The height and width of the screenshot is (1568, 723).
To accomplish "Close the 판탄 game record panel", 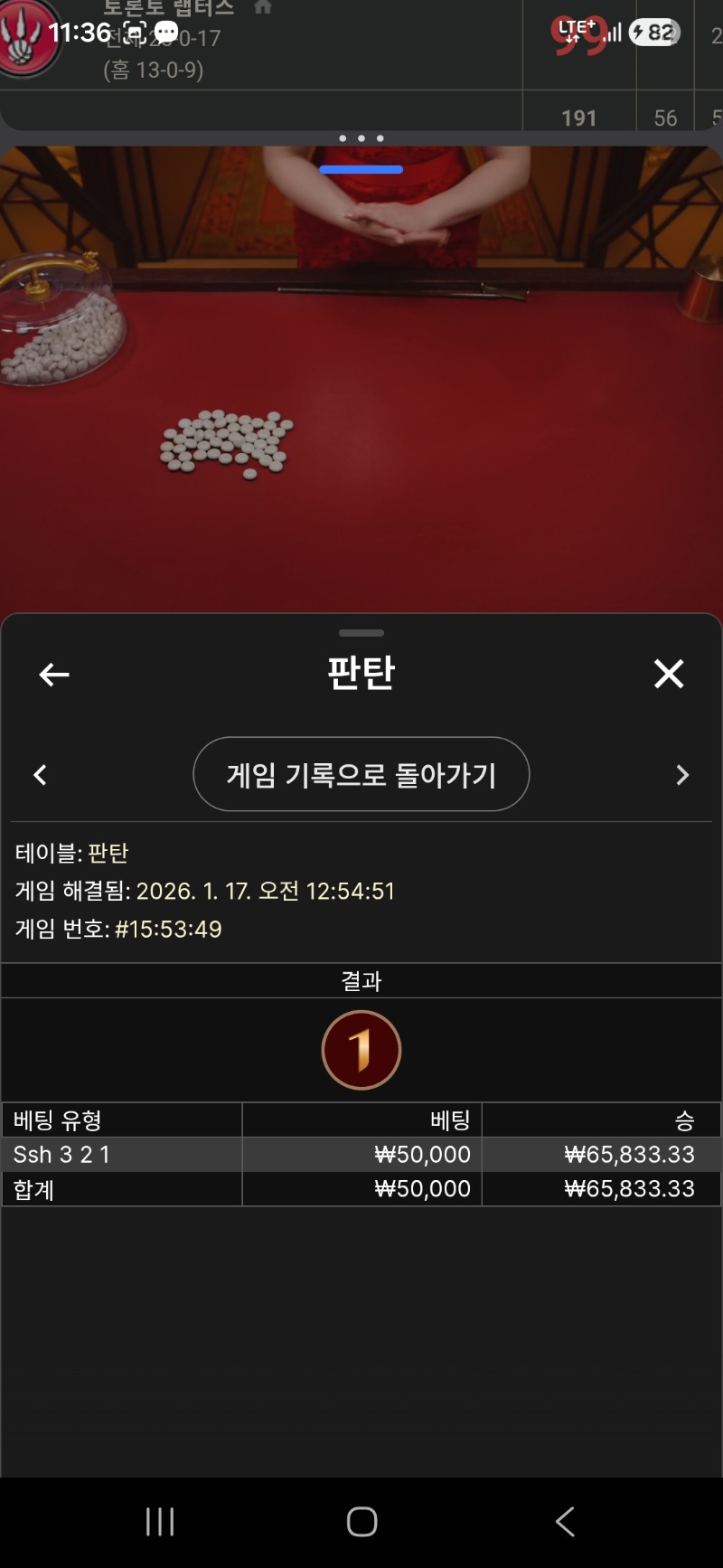I will [x=669, y=674].
